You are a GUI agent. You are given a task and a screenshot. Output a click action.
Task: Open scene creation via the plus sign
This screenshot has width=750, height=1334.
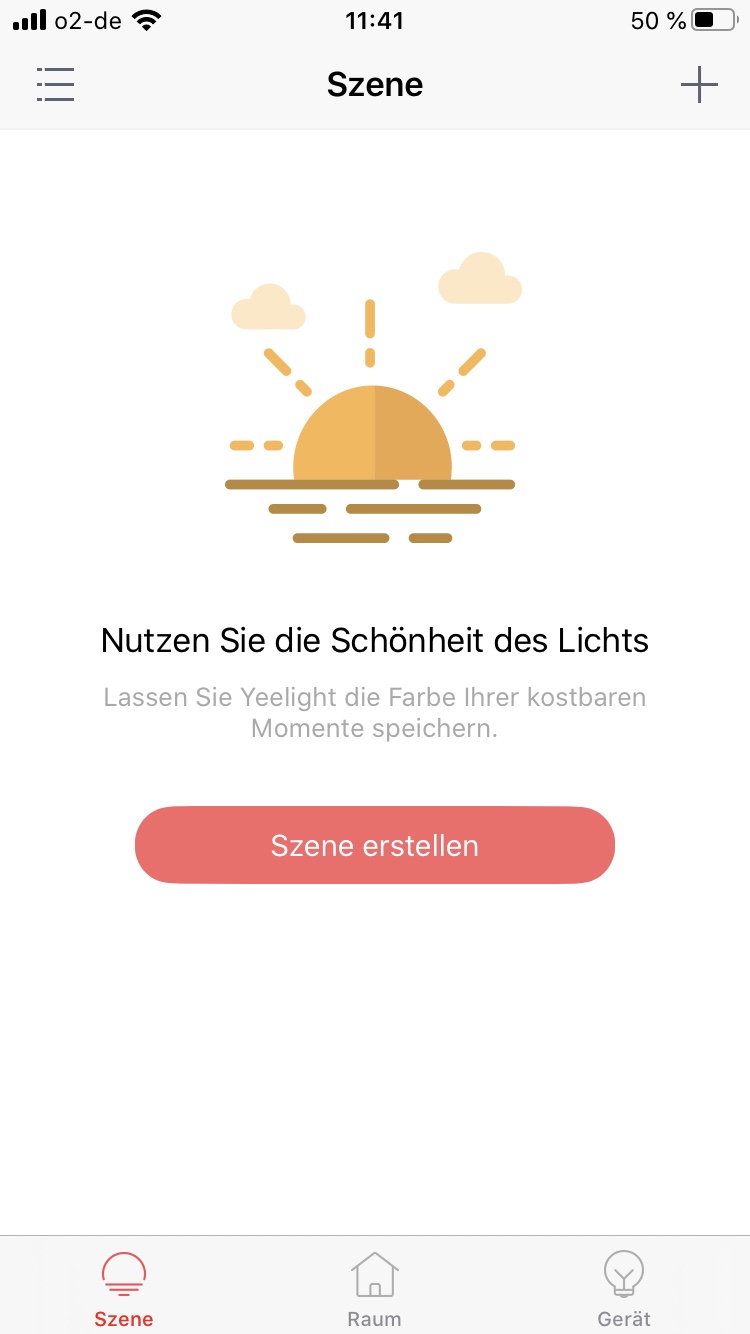[x=699, y=84]
